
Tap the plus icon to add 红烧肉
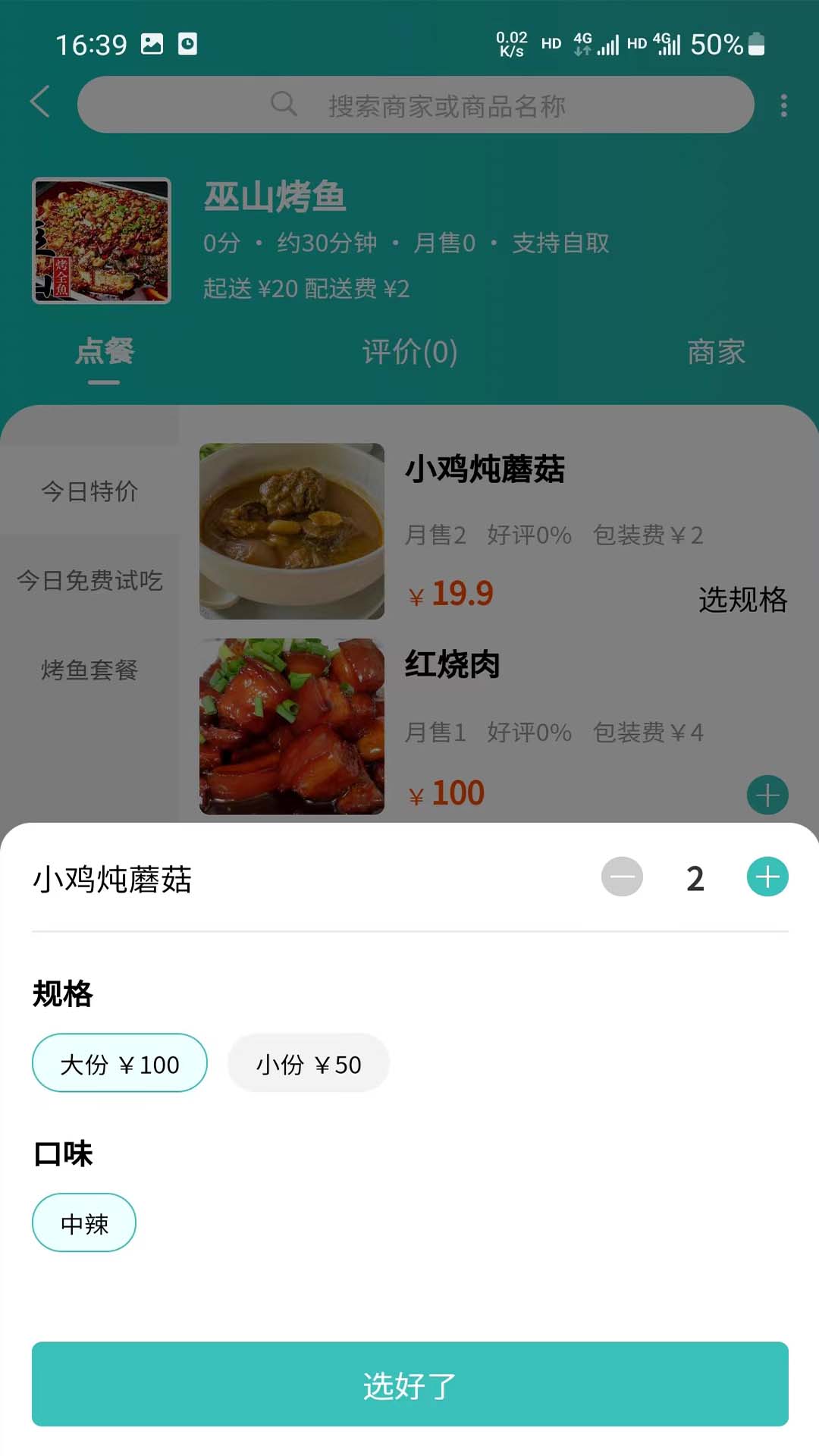767,795
